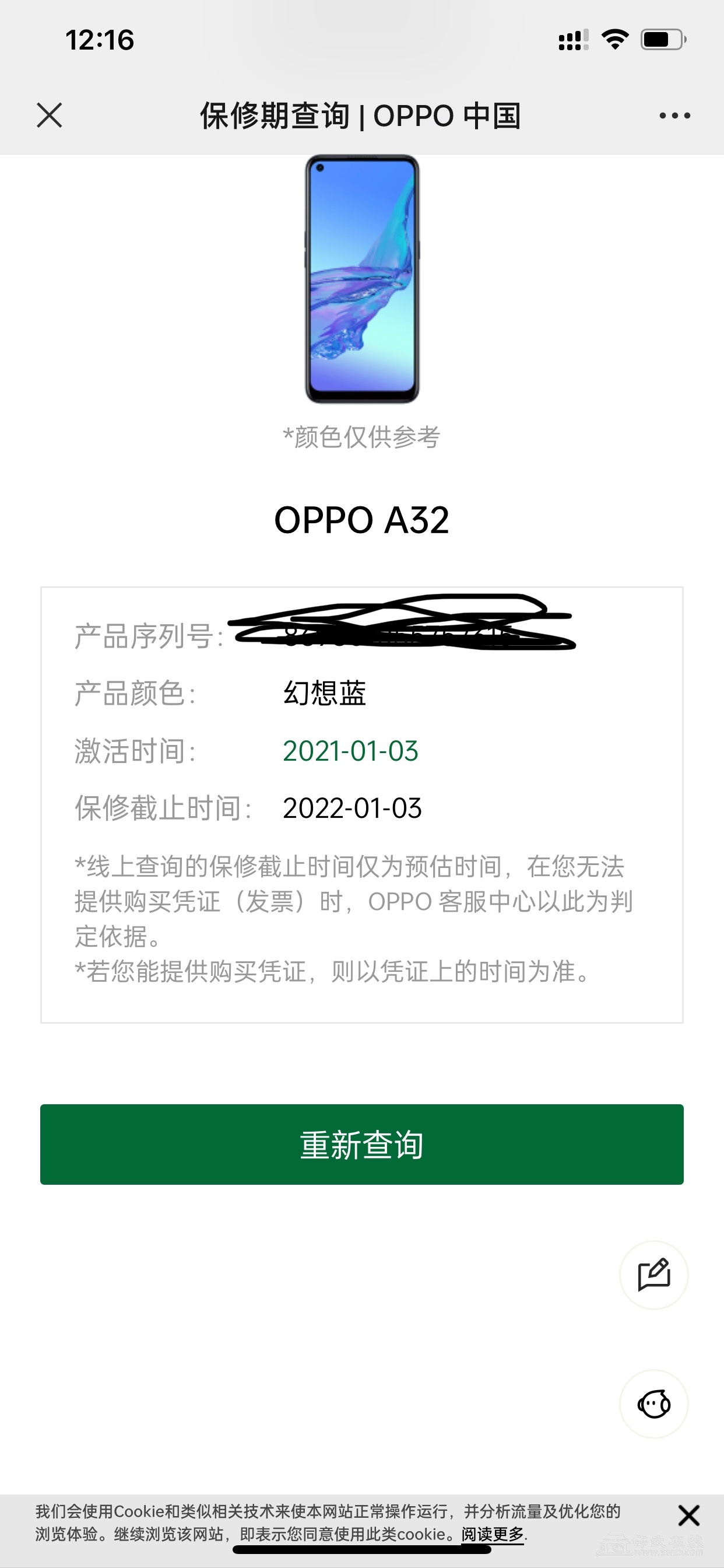Viewport: 724px width, 1568px height.
Task: Open the feedback edit floating button
Action: click(653, 1275)
